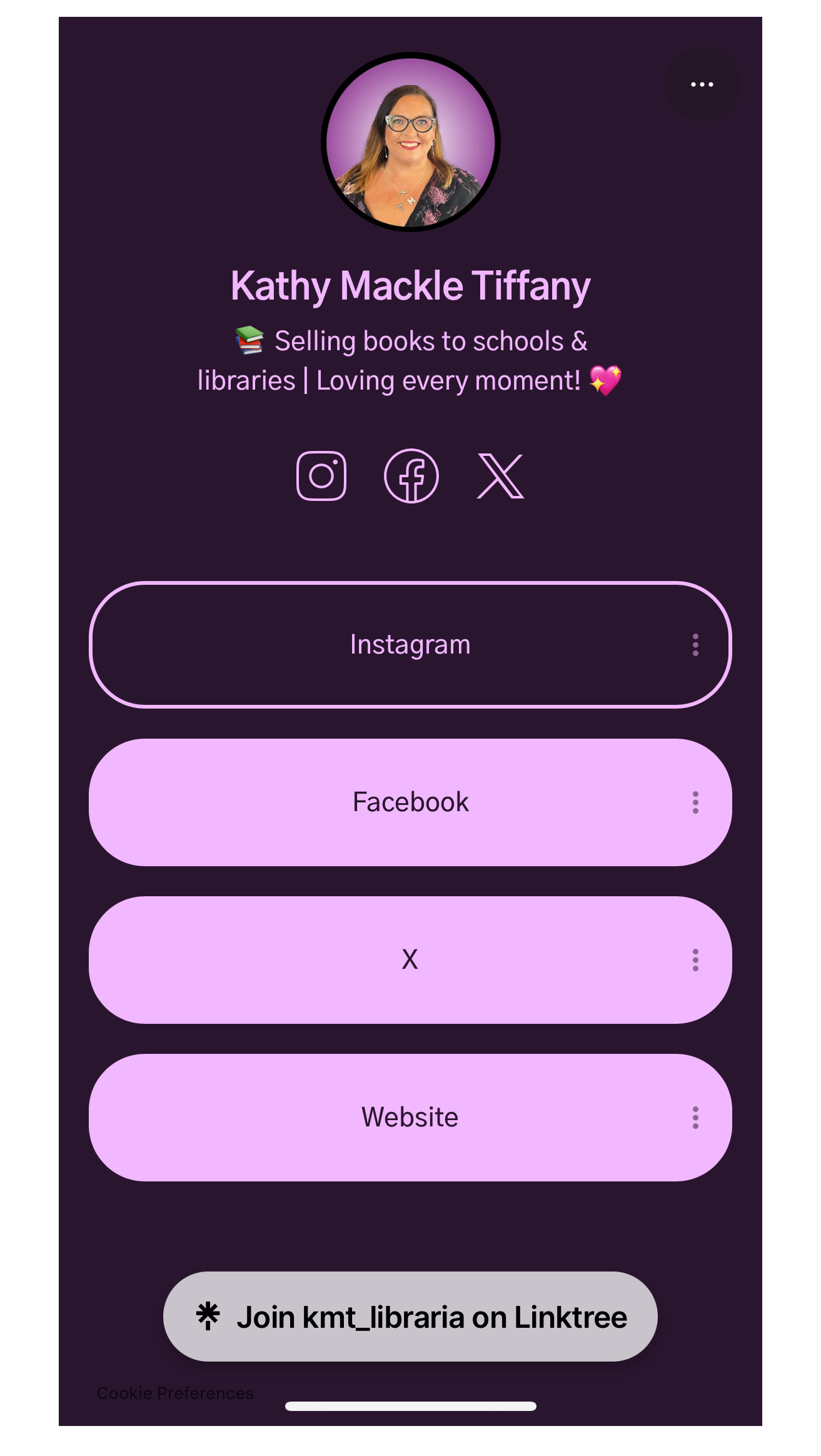This screenshot has height=1456, width=821.
Task: Show options for the Website link
Action: point(695,1117)
